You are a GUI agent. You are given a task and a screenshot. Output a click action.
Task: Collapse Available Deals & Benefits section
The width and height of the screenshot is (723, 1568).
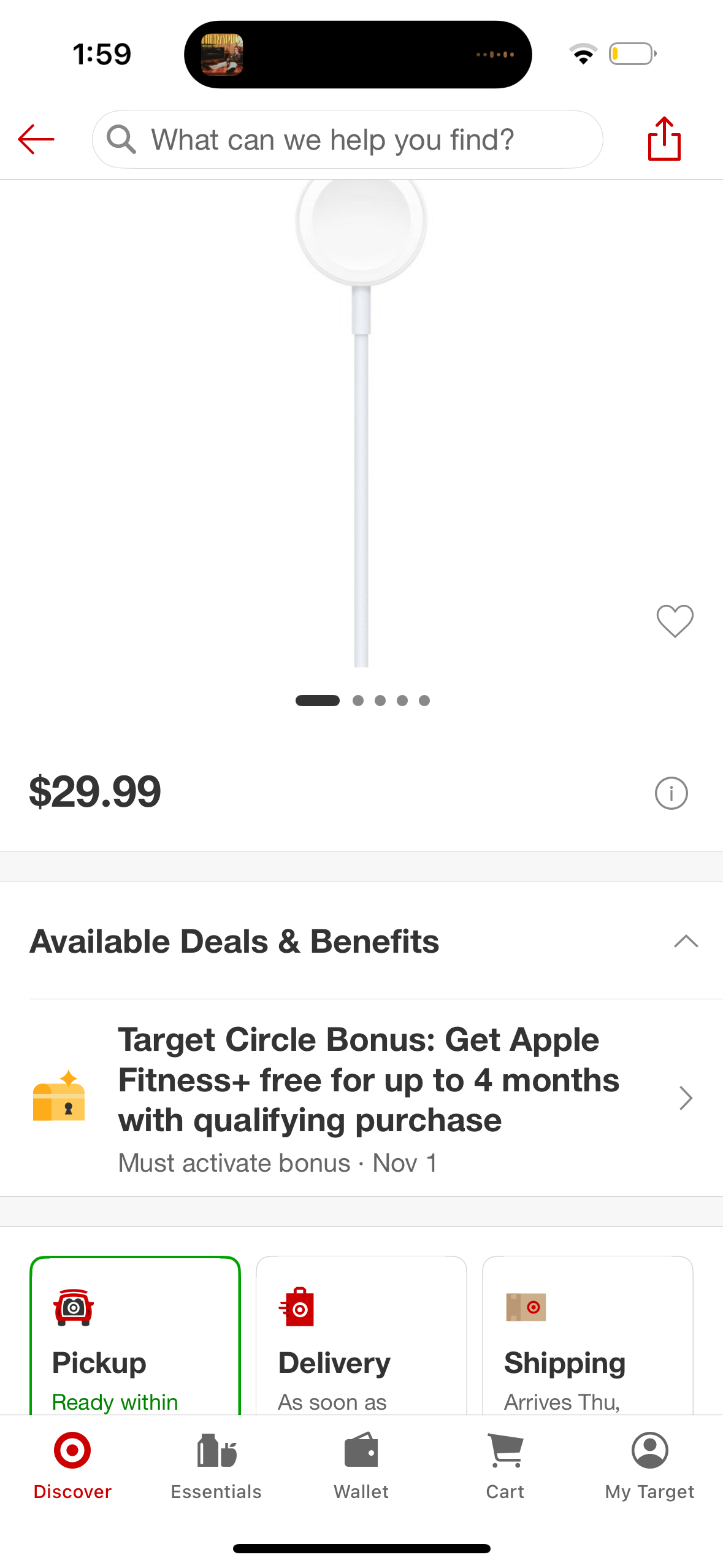pos(686,941)
